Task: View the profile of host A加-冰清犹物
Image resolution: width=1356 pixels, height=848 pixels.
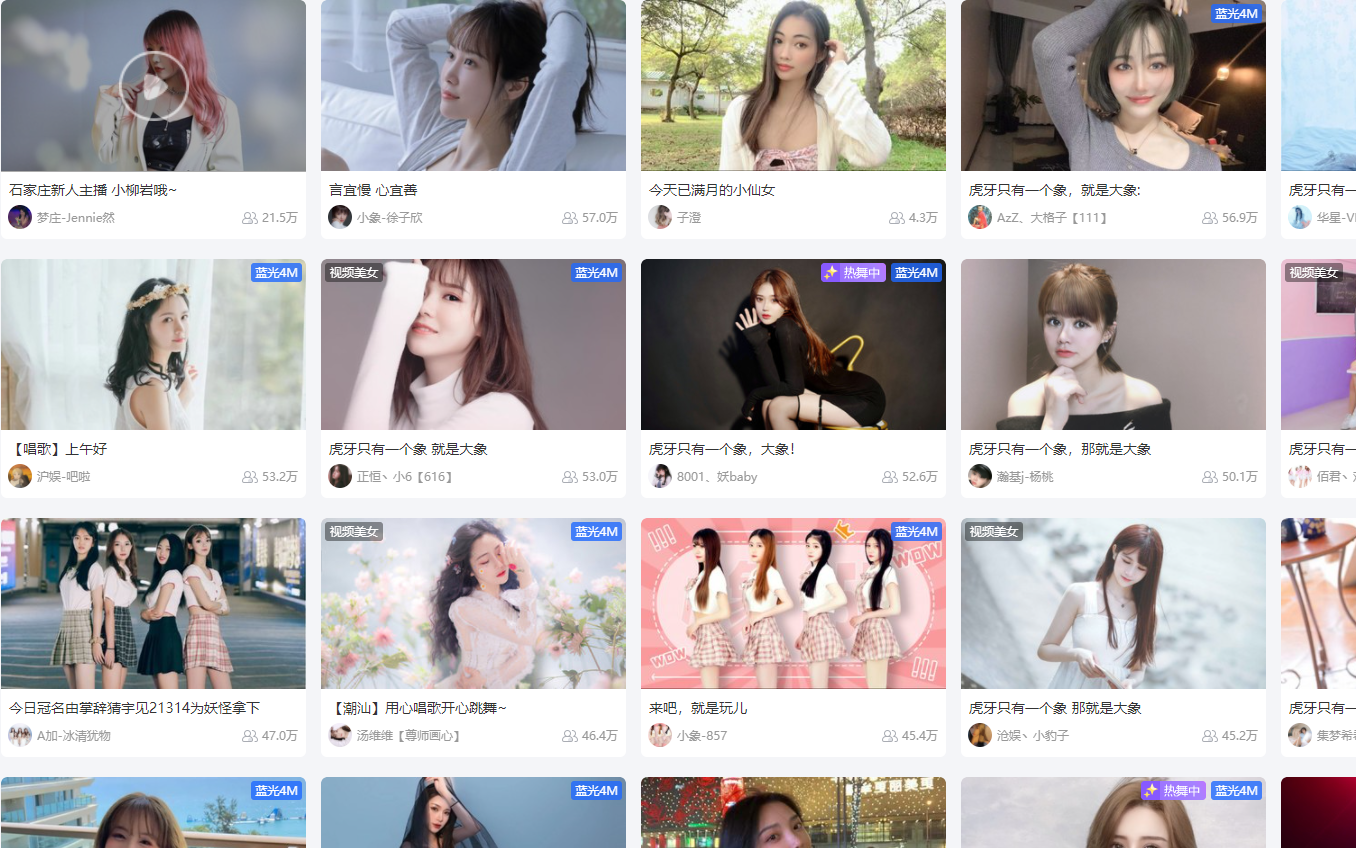Action: (x=73, y=736)
